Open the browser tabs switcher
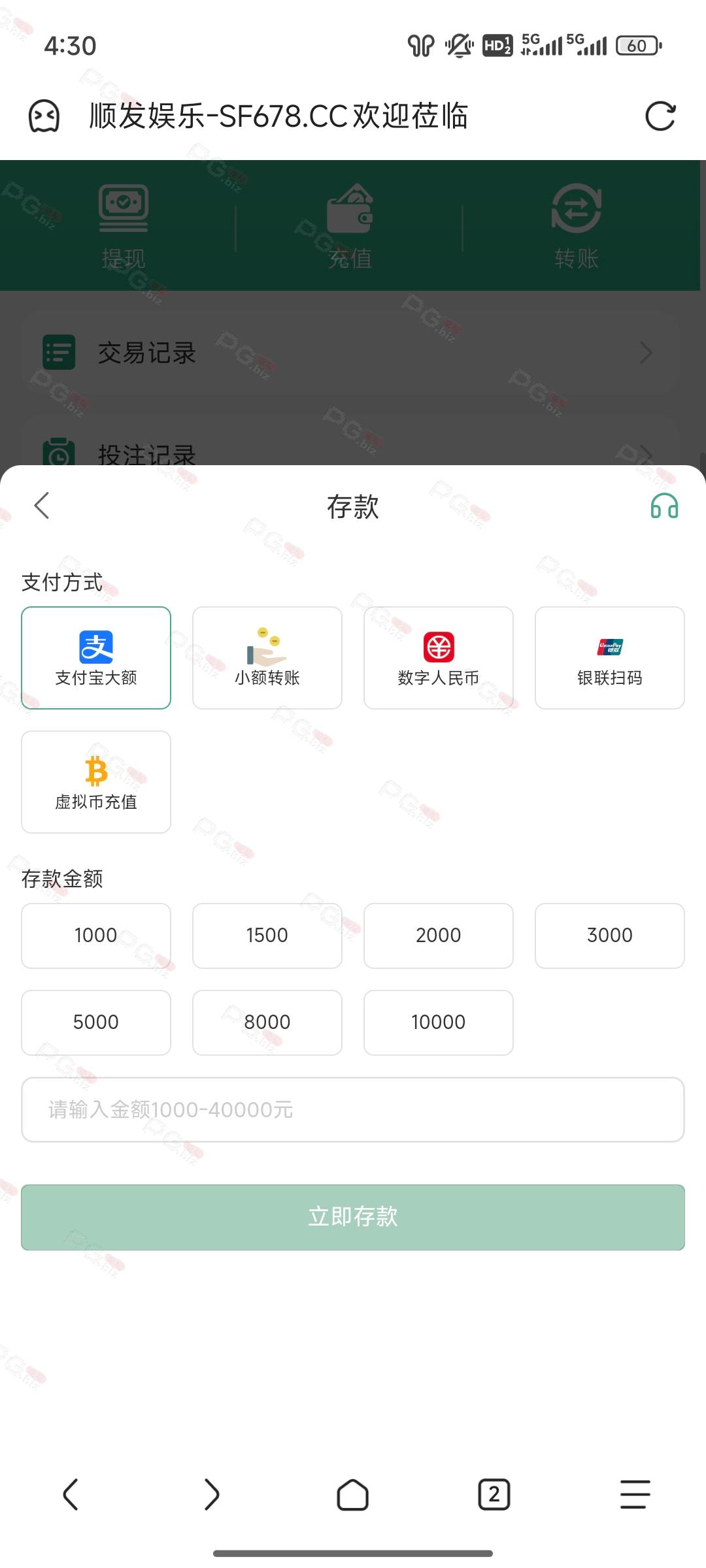Viewport: 706px width, 1568px height. coord(494,1494)
